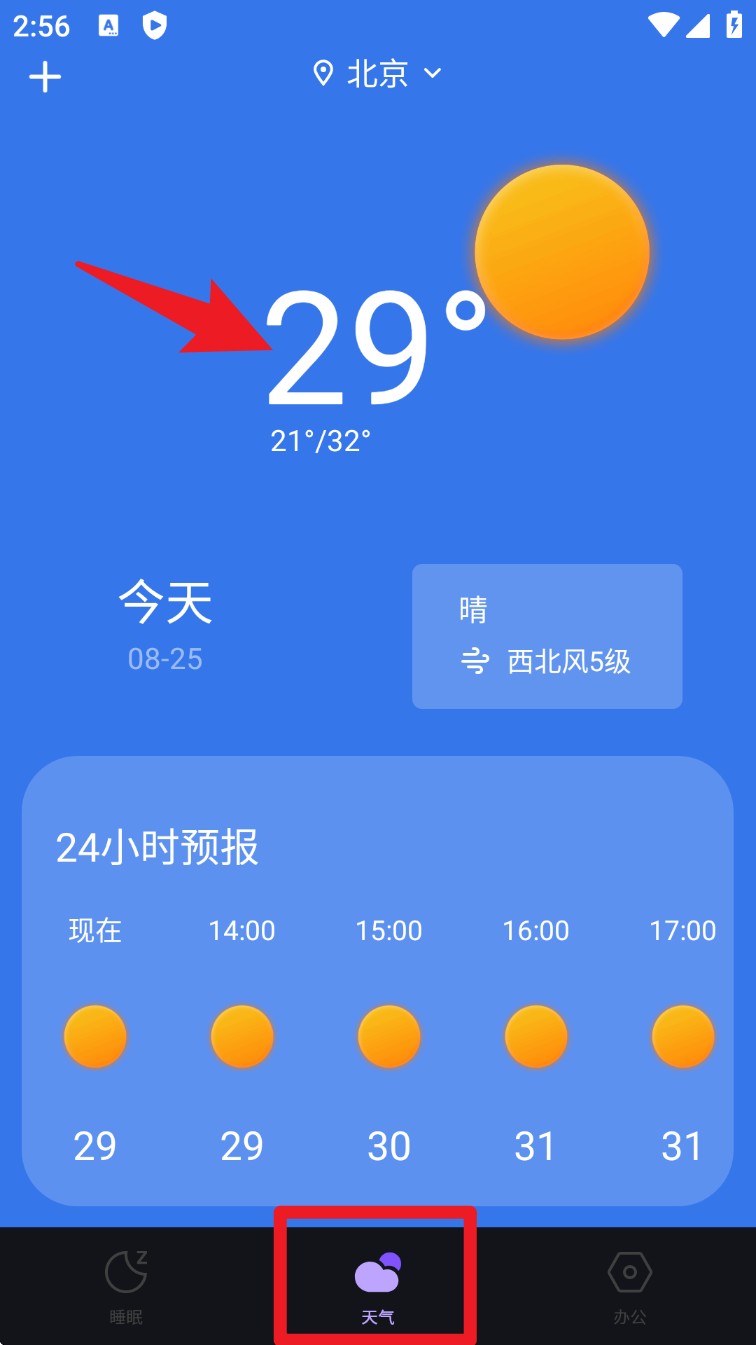Select the moon icon for 睡眠
This screenshot has width=756, height=1345.
click(125, 1271)
